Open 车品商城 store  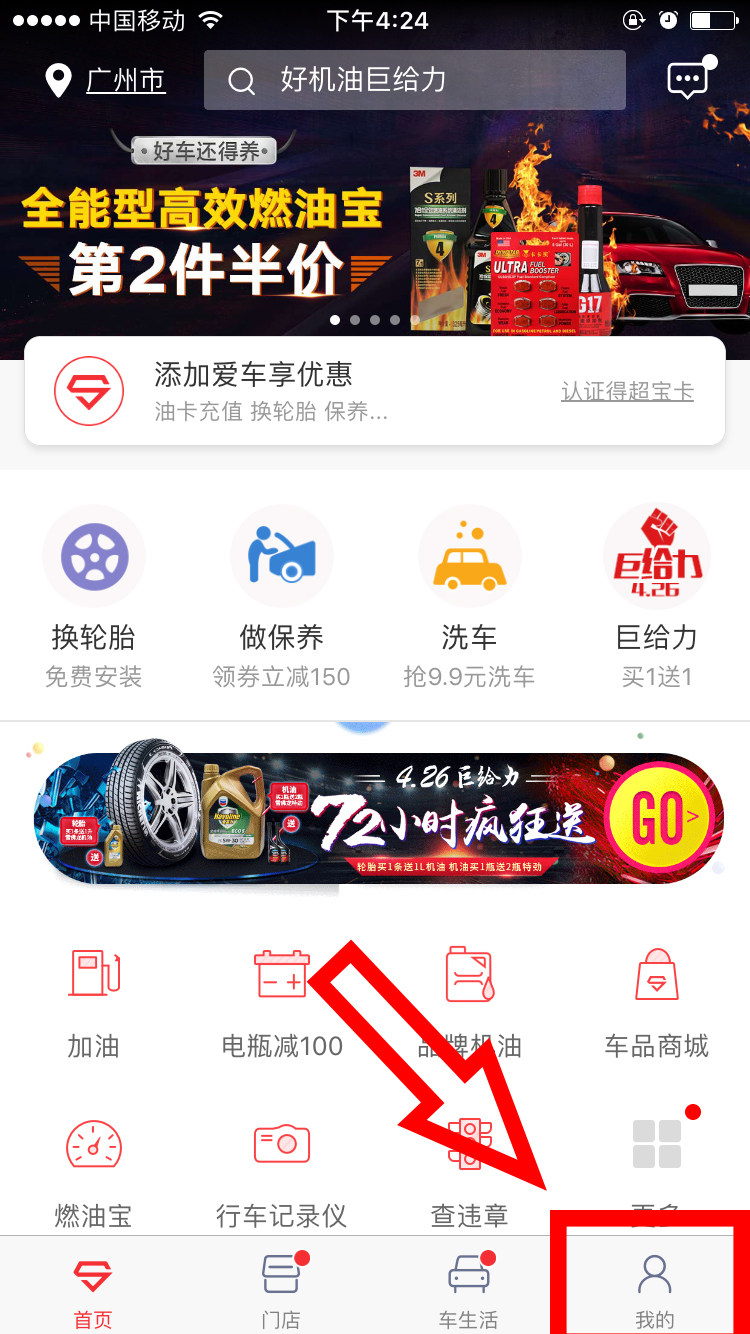[656, 1000]
